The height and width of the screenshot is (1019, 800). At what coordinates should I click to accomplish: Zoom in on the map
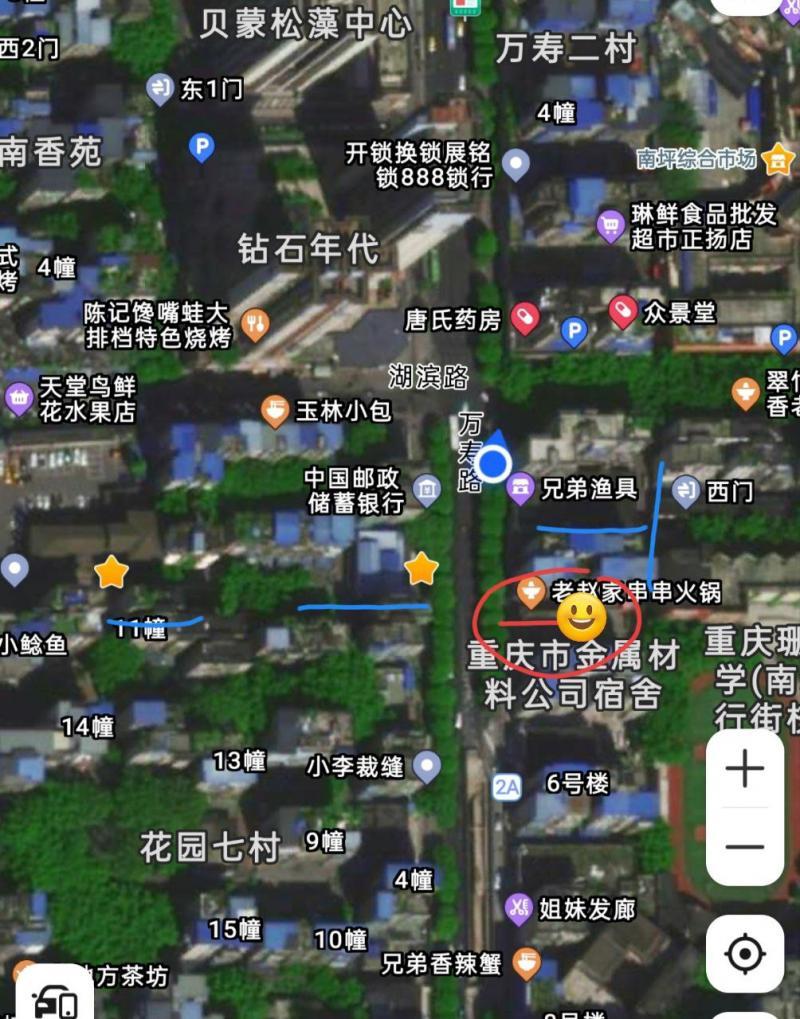pos(745,769)
